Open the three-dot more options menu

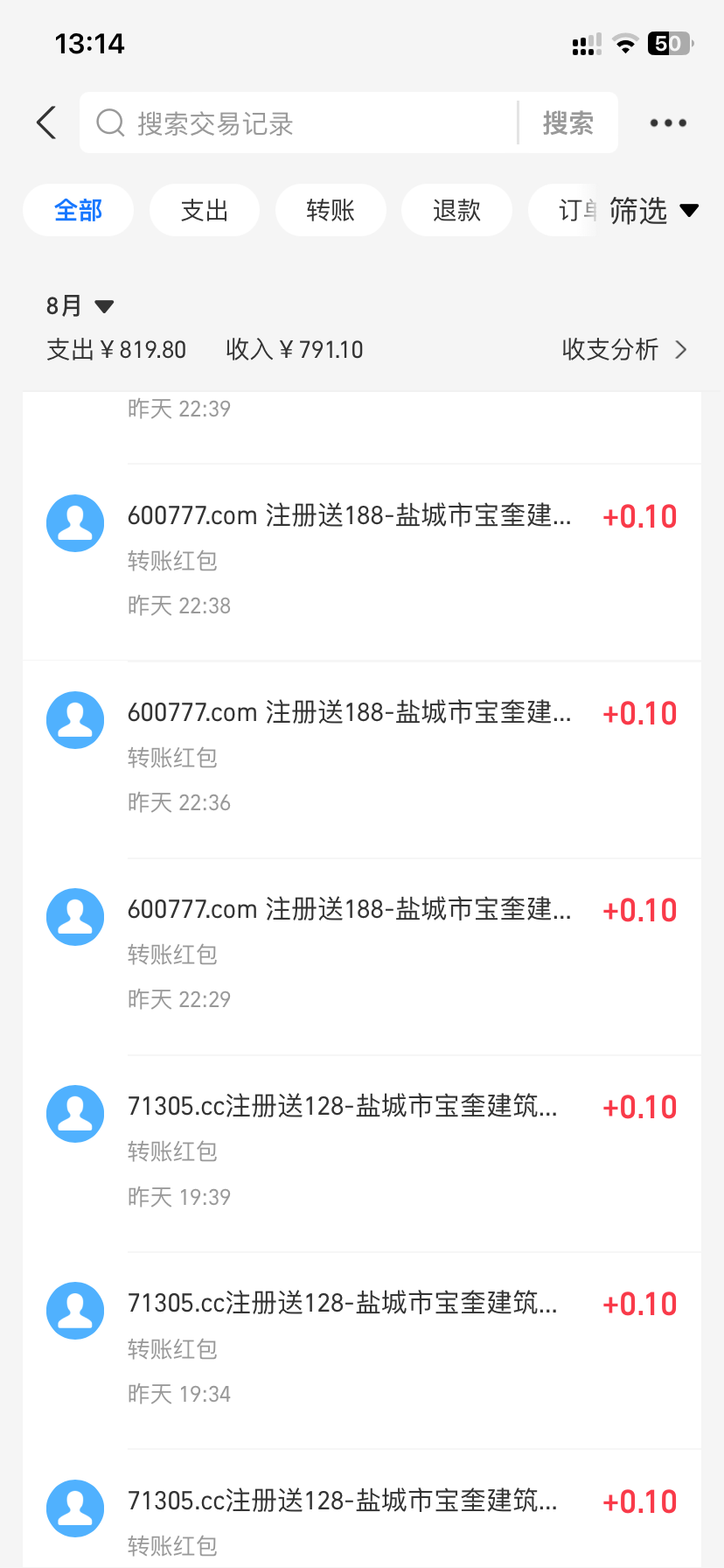[x=668, y=123]
